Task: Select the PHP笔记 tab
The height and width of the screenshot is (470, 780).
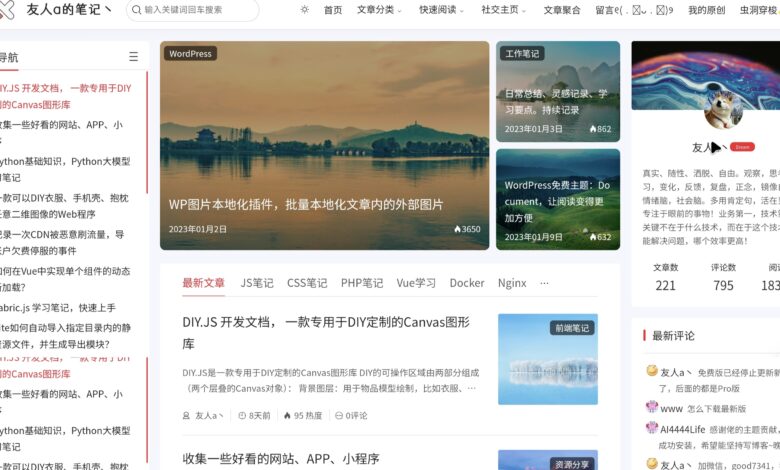Action: [361, 283]
